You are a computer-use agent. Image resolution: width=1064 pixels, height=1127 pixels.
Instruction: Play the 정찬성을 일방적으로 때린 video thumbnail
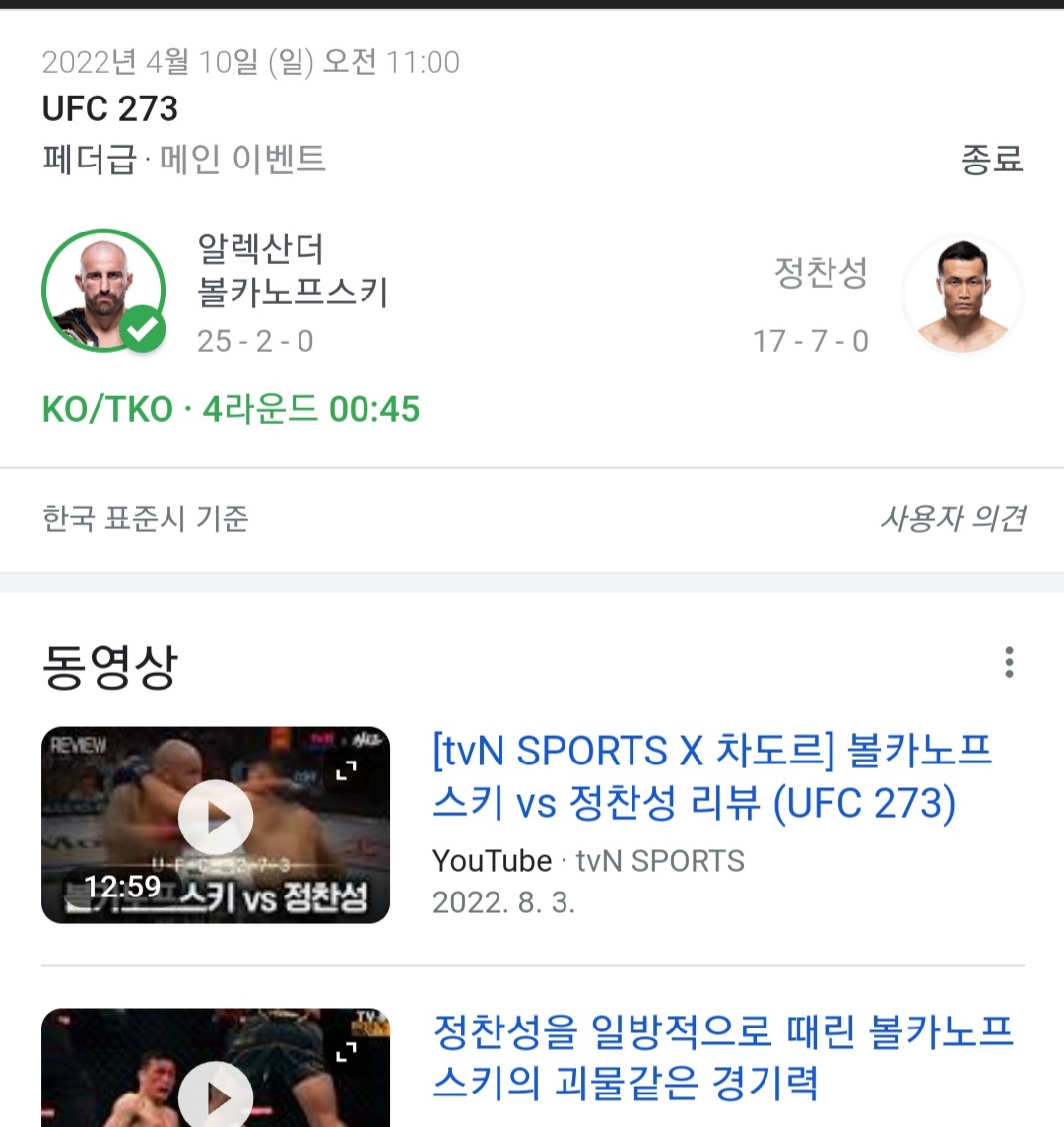(x=216, y=1082)
